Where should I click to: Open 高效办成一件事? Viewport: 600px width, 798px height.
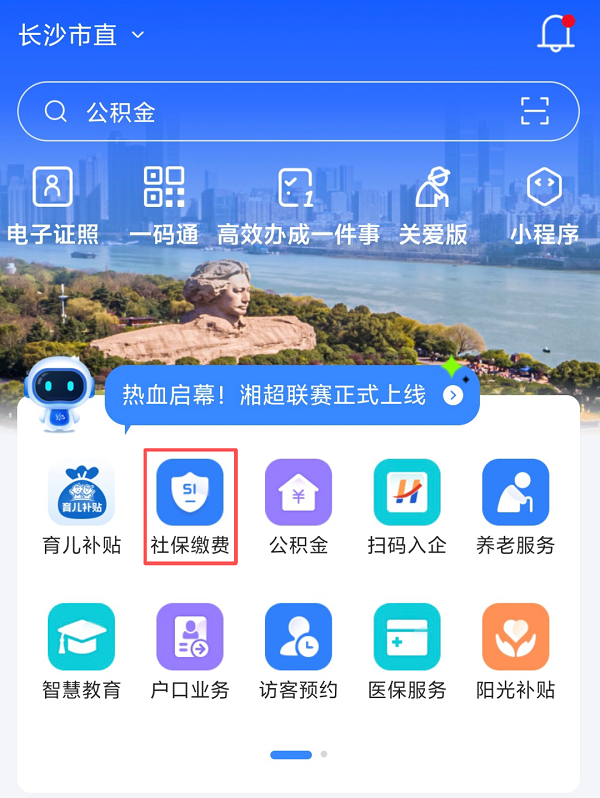coord(298,205)
